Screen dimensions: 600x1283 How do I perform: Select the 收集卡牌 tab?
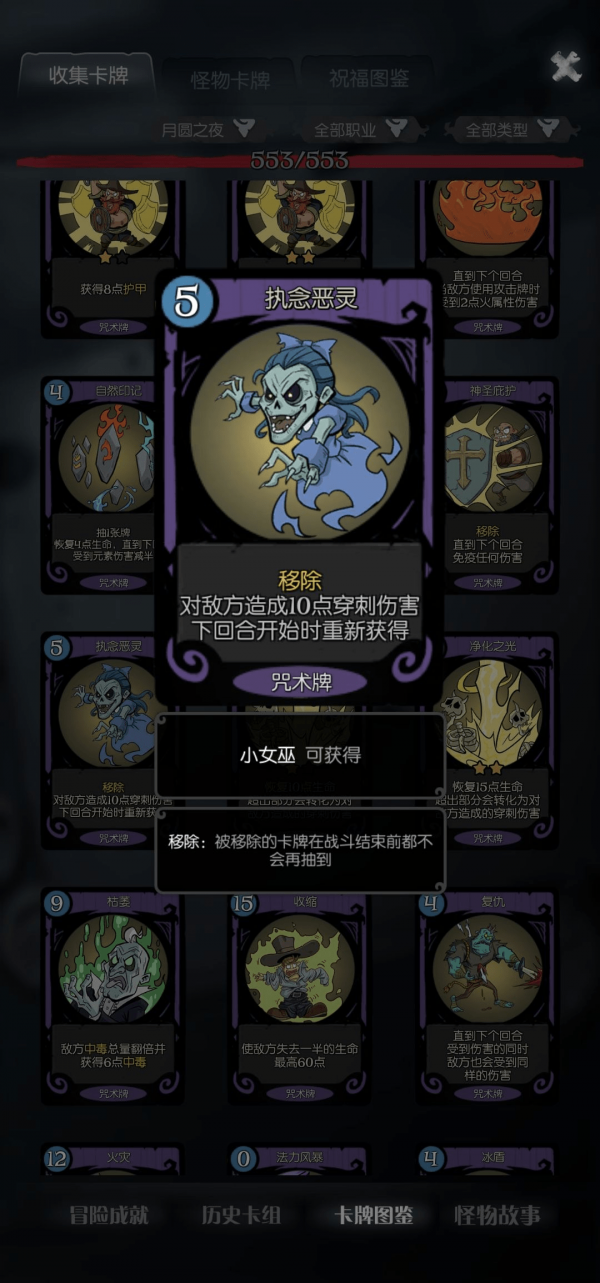click(x=88, y=76)
